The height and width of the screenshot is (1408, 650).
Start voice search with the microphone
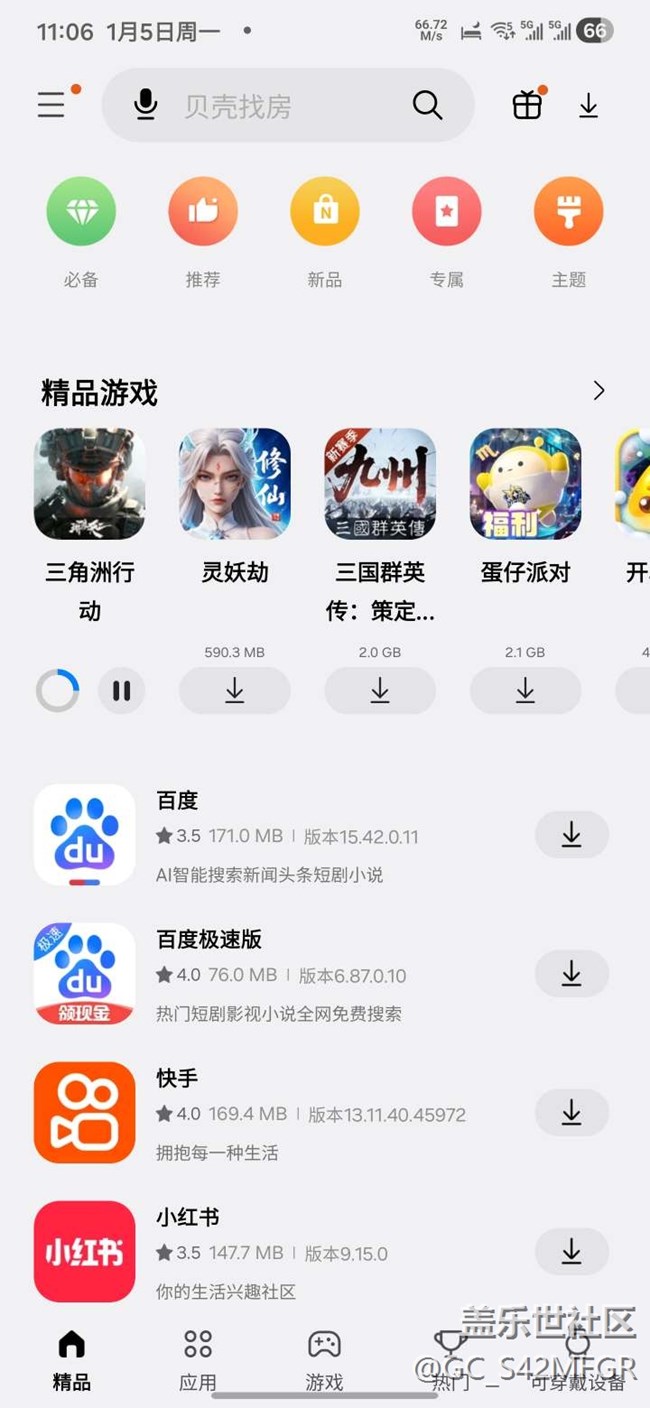tap(146, 105)
